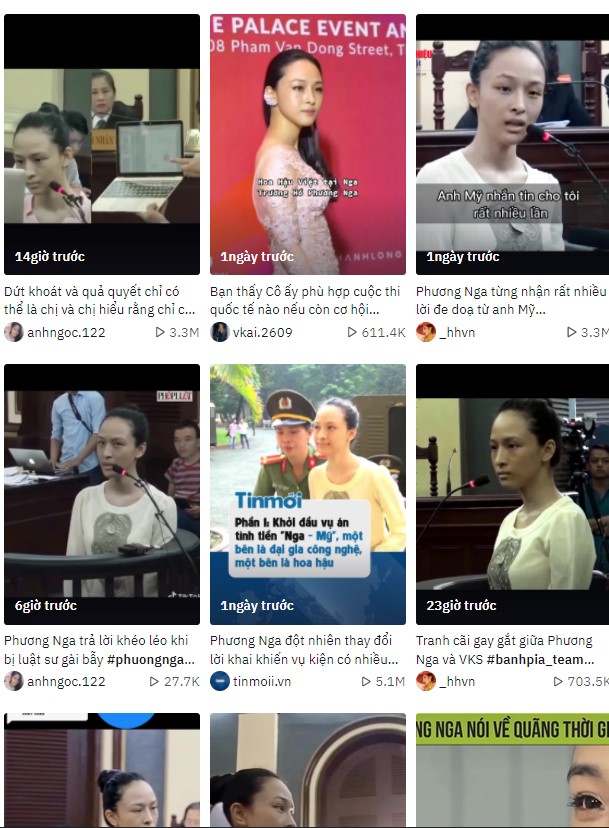Screen dimensions: 609x828
Task: Open the video 'Tranh cãi gay gắt giữa Phương Nga'
Action: [x=512, y=494]
